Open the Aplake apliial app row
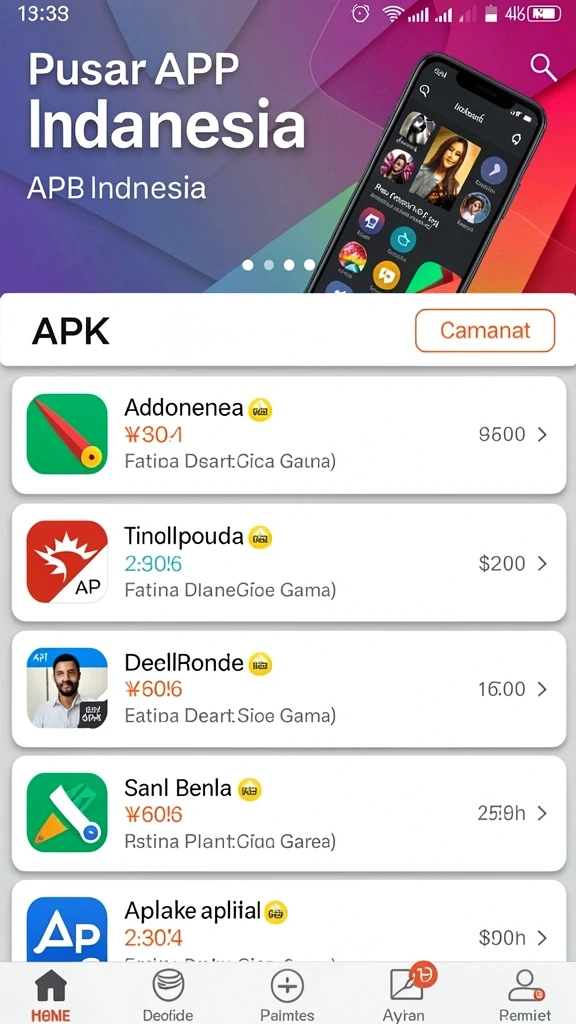Image resolution: width=576 pixels, height=1024 pixels. (x=289, y=921)
